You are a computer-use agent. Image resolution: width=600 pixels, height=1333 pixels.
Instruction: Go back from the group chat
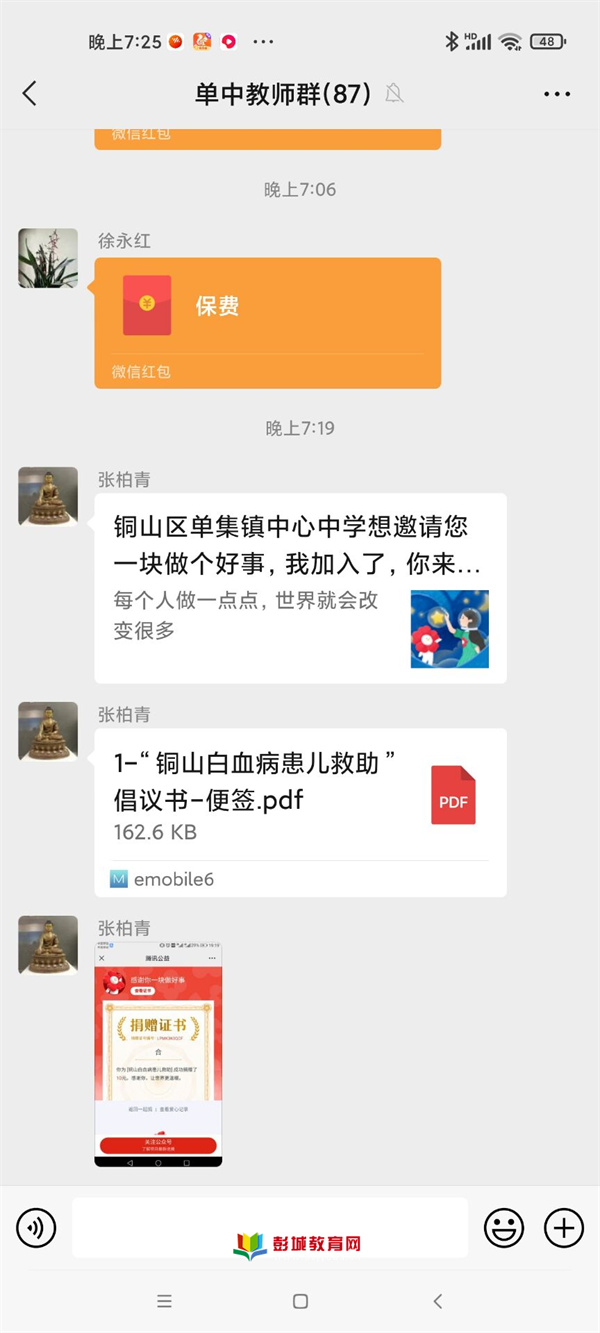point(29,94)
